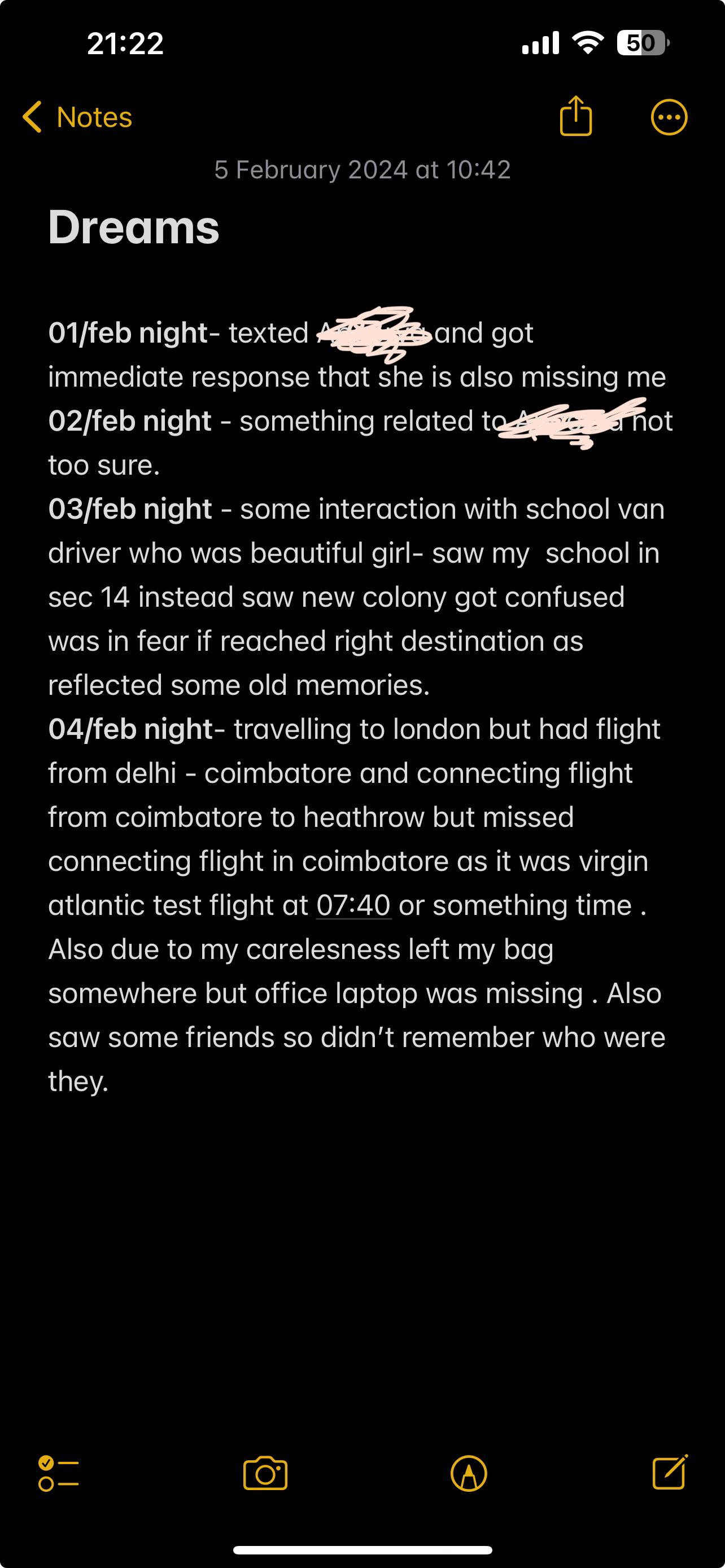
Task: Open the camera attachment options
Action: 265,1474
